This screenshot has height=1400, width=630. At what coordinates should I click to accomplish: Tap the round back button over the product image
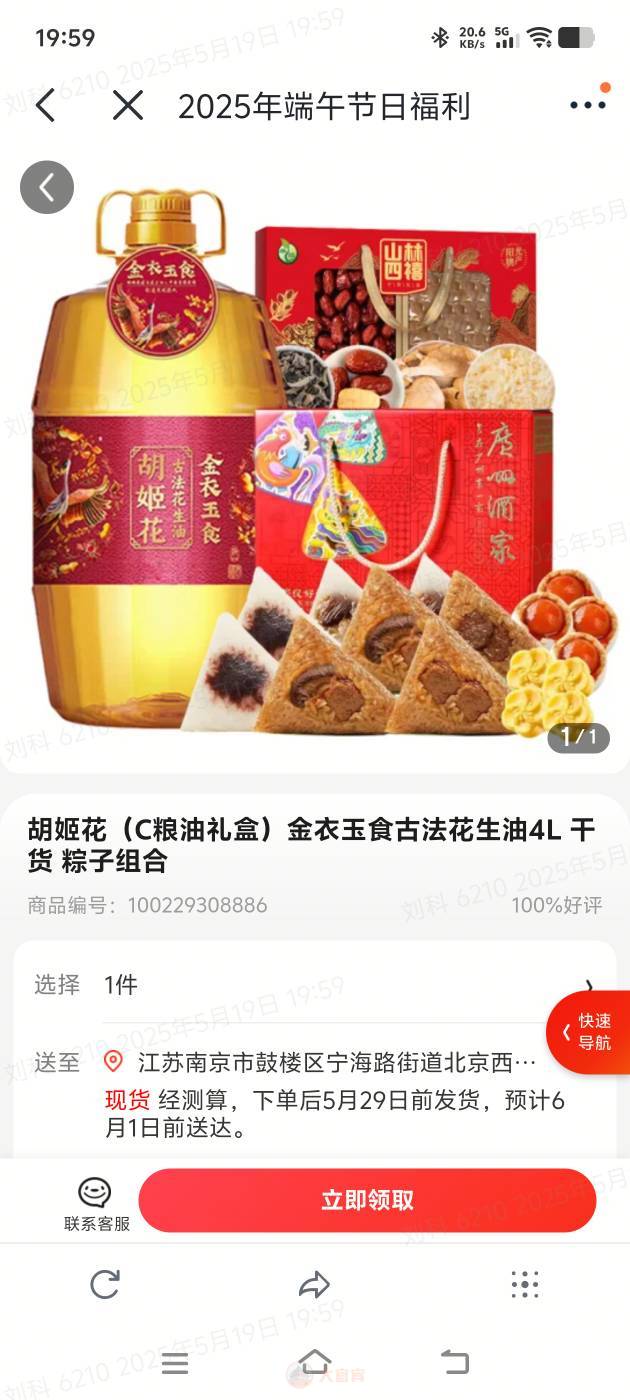pos(47,187)
